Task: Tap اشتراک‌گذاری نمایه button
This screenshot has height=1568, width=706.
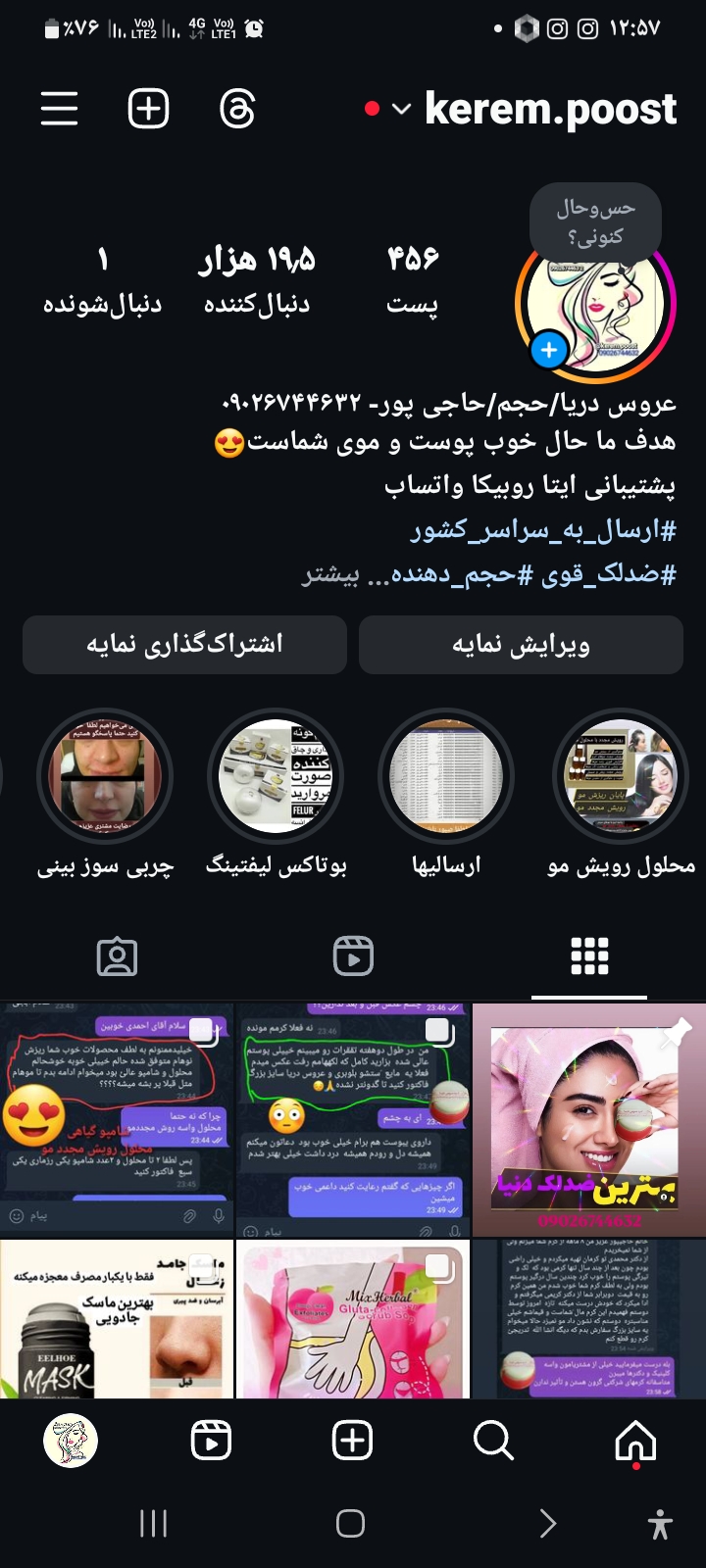Action: click(x=184, y=644)
